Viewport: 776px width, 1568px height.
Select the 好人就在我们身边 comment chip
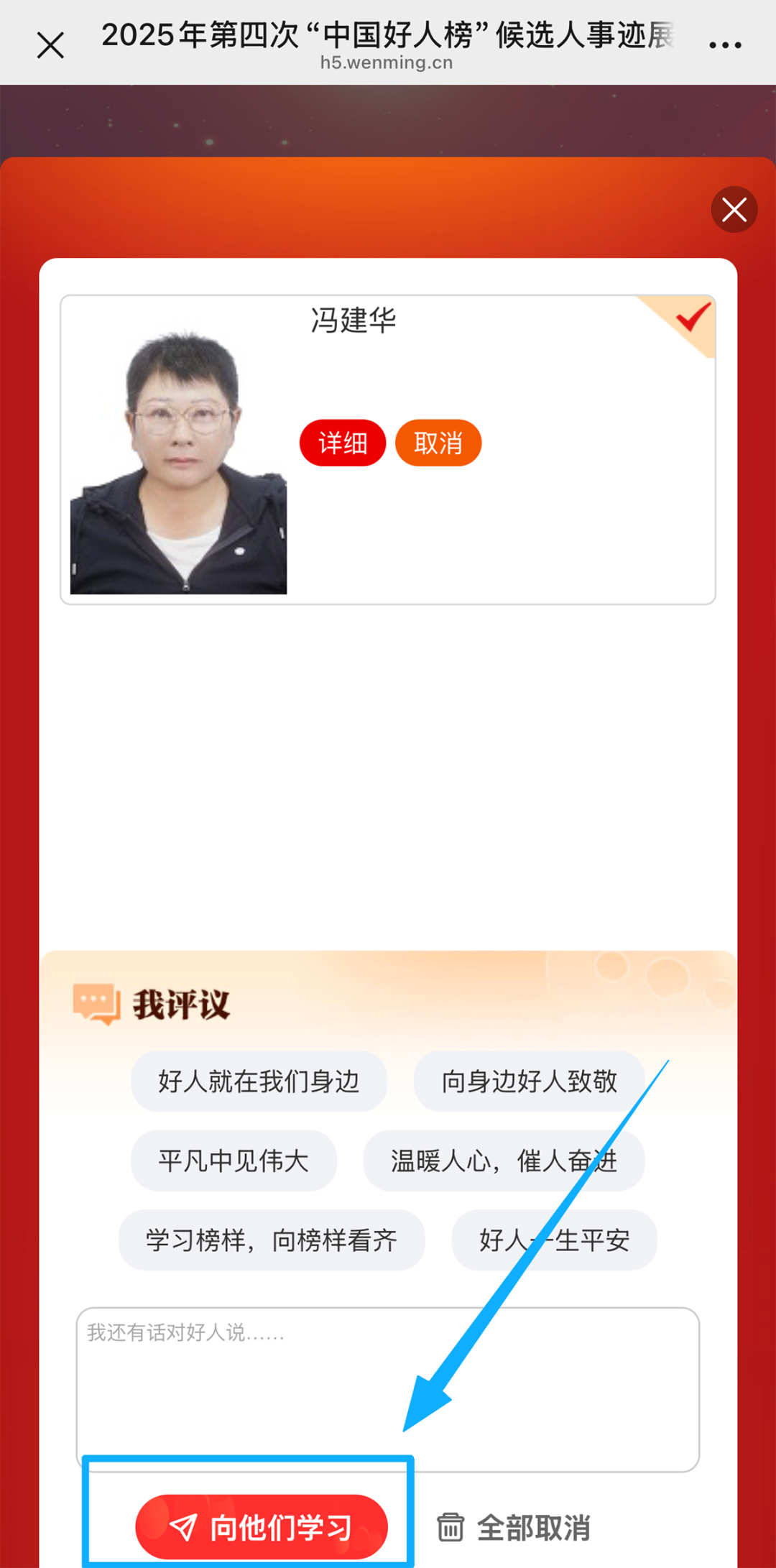pyautogui.click(x=259, y=1081)
